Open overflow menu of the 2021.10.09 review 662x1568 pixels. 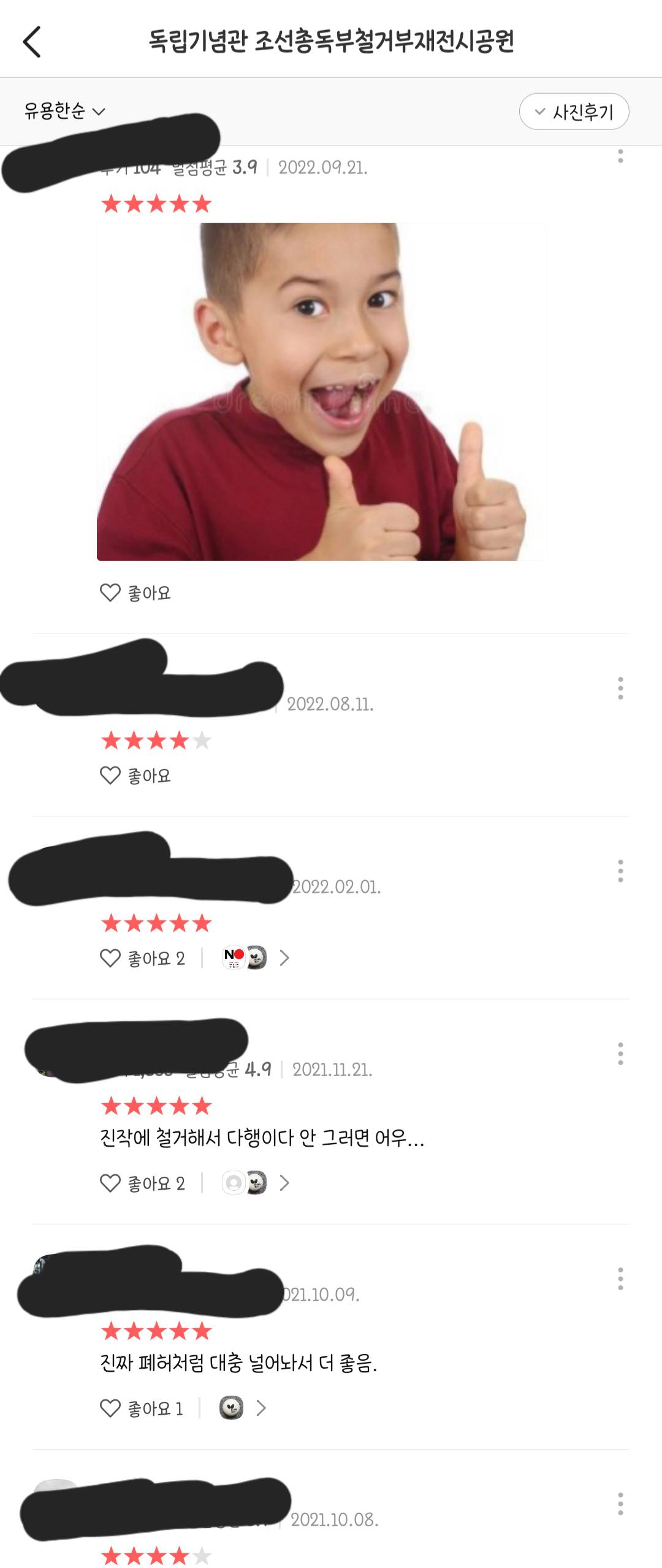pos(620,1279)
